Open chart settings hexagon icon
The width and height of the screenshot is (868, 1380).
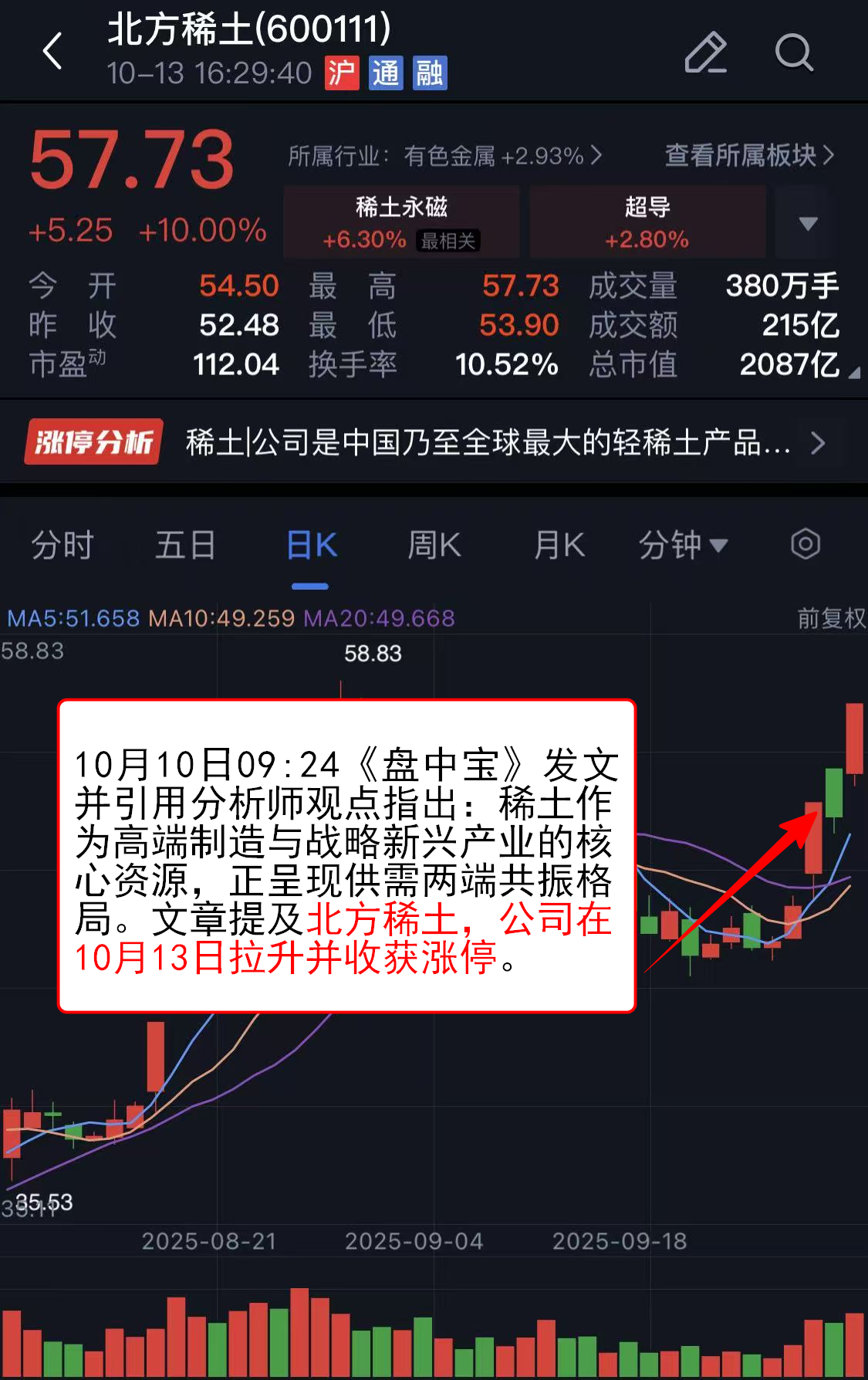pos(805,544)
